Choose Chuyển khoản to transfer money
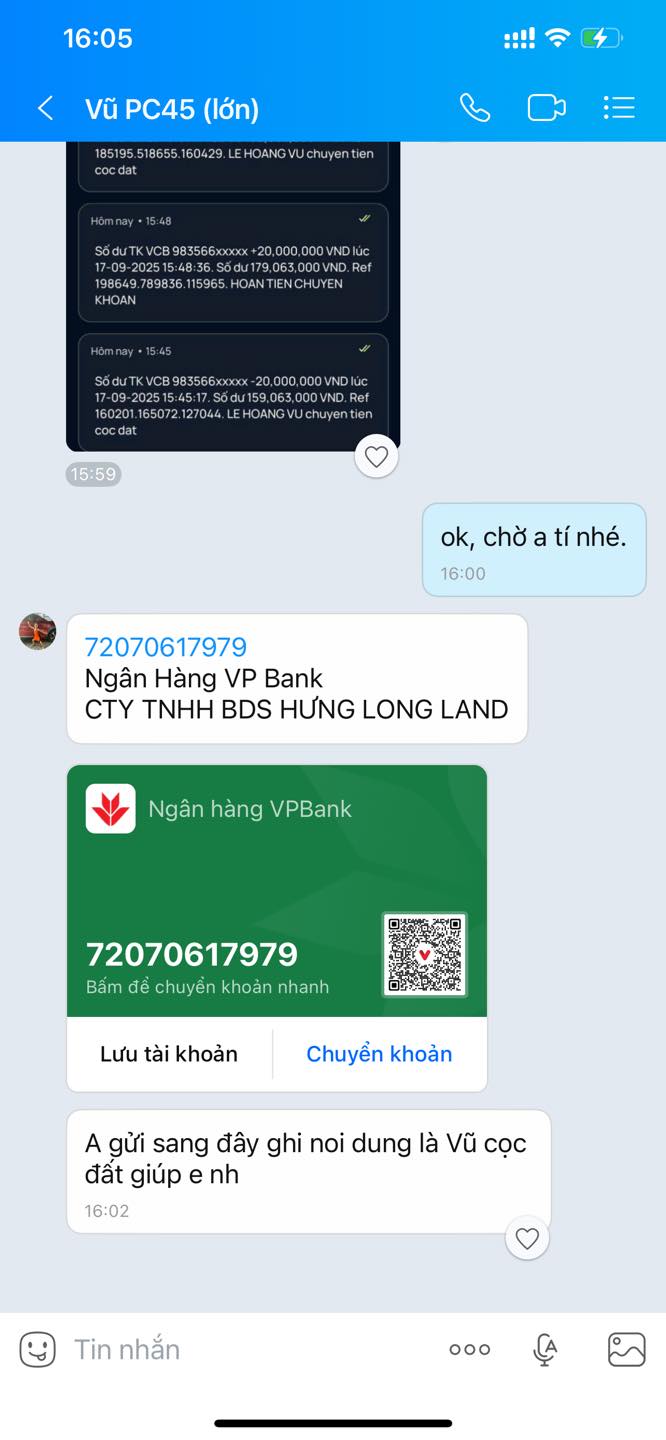Image resolution: width=666 pixels, height=1440 pixels. click(x=379, y=1054)
